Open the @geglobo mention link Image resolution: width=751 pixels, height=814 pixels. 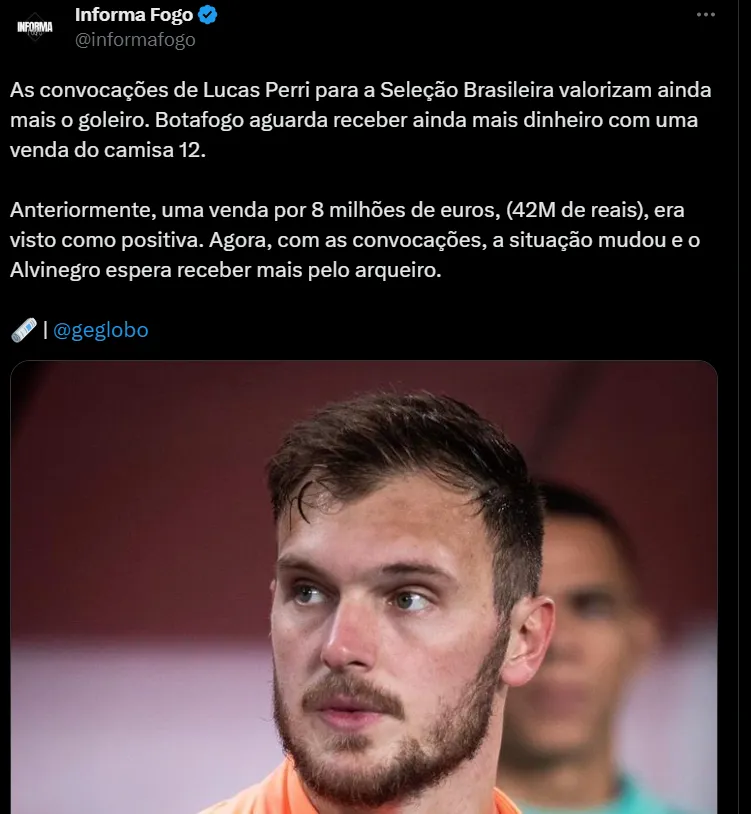[x=100, y=330]
